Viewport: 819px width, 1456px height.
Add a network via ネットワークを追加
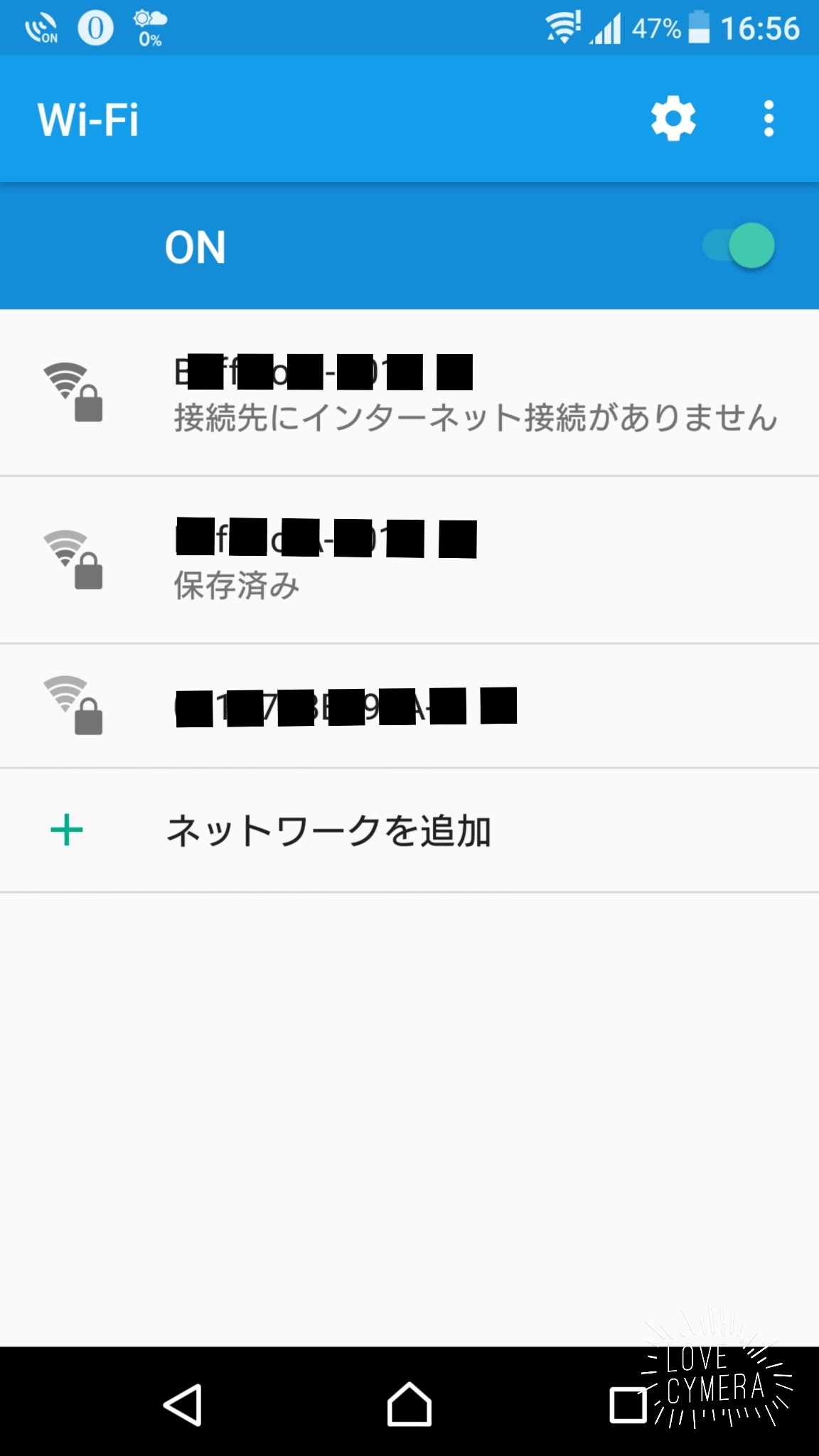pyautogui.click(x=328, y=830)
